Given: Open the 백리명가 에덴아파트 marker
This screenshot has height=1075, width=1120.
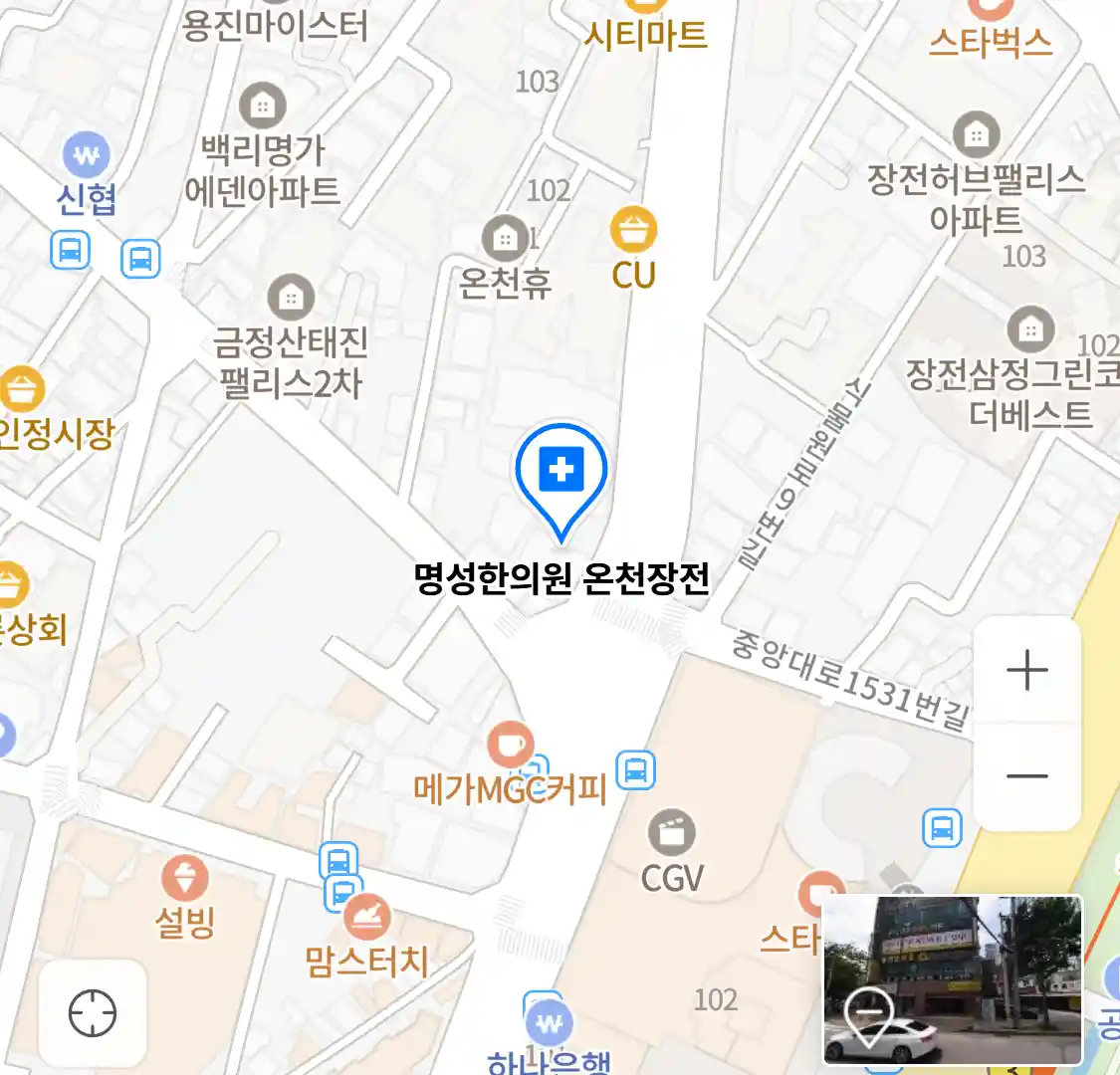Looking at the screenshot, I should [263, 105].
